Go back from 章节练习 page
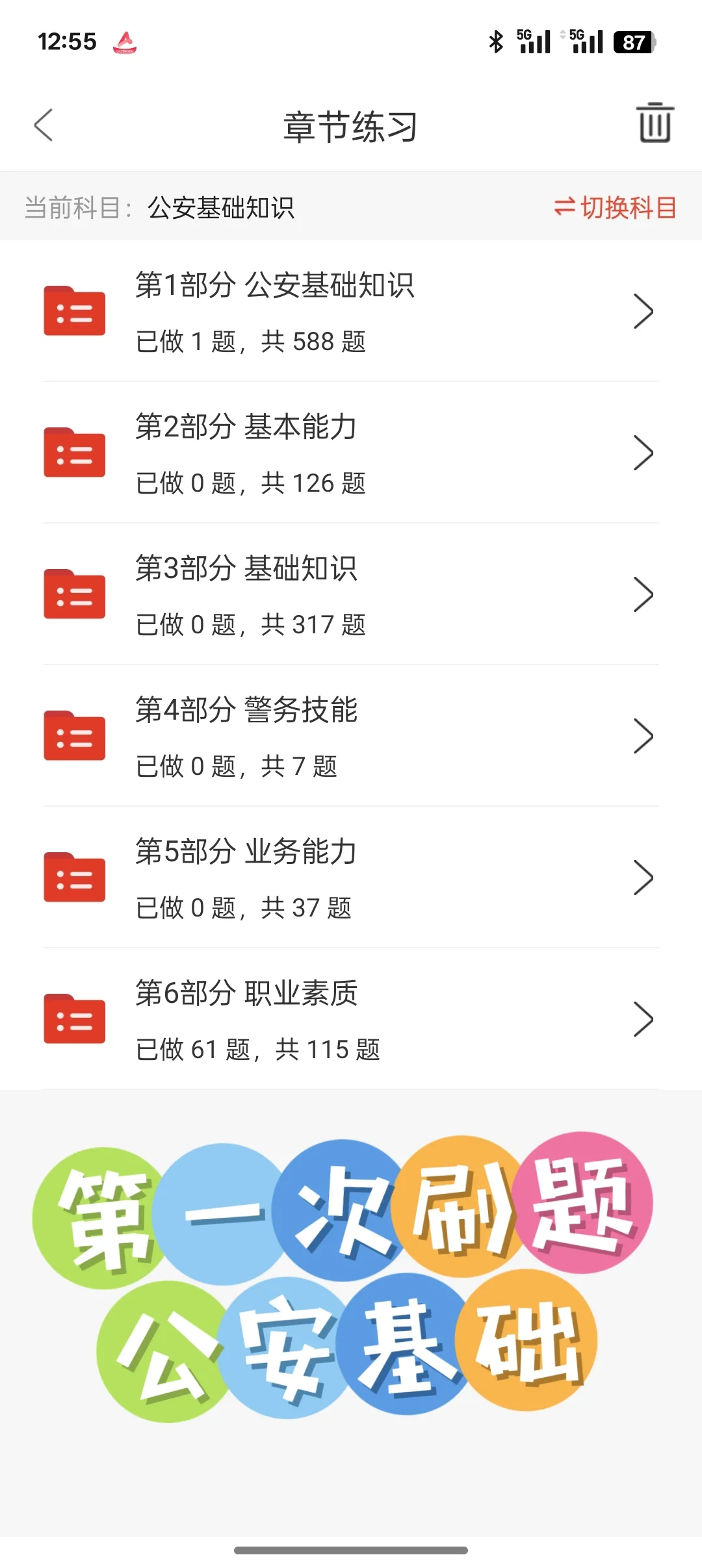 click(44, 125)
